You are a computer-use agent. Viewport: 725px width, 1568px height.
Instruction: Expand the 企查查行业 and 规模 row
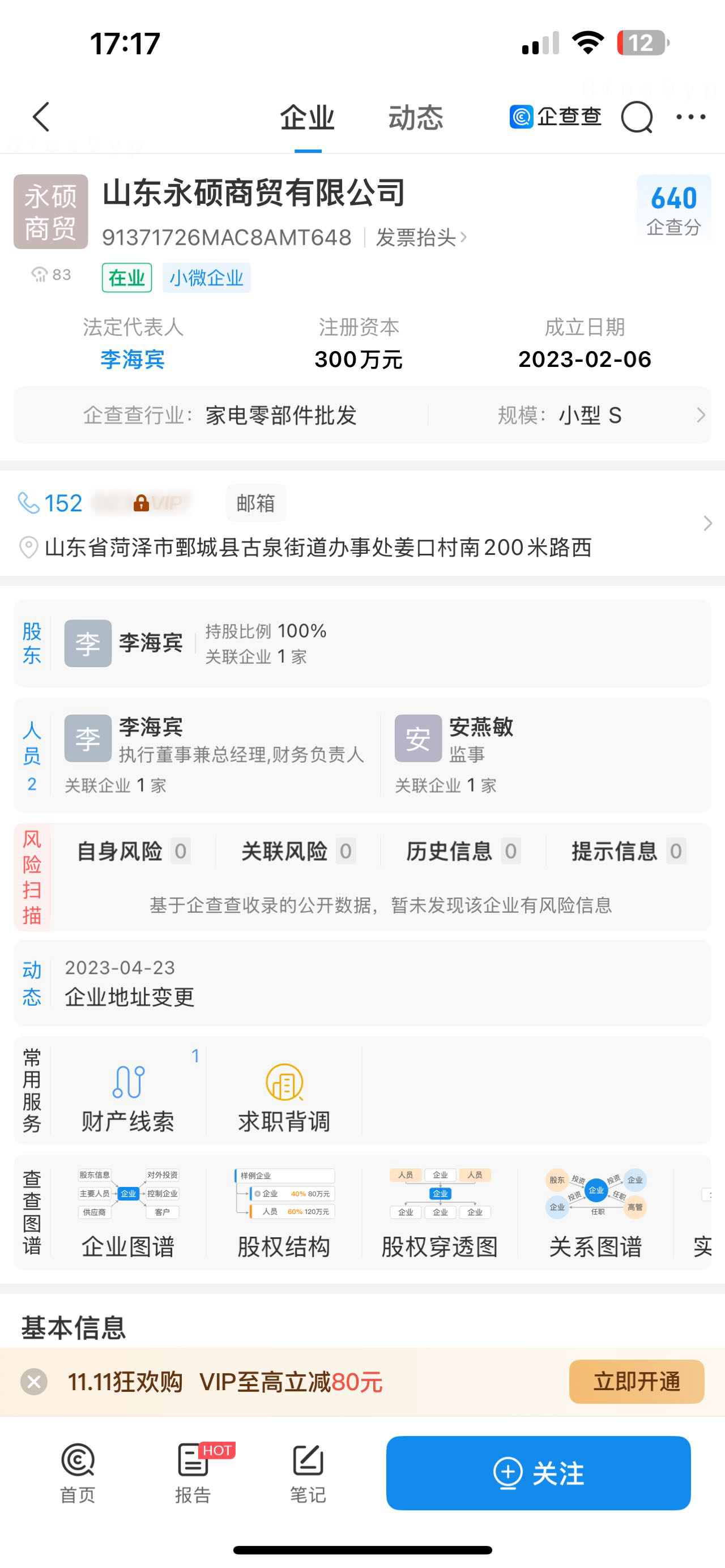[362, 415]
